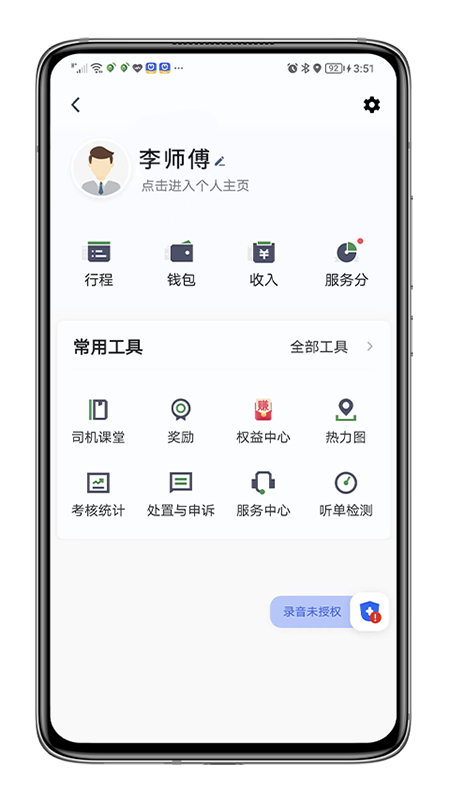
Task: Open 司机课堂 driver classroom
Action: click(98, 421)
